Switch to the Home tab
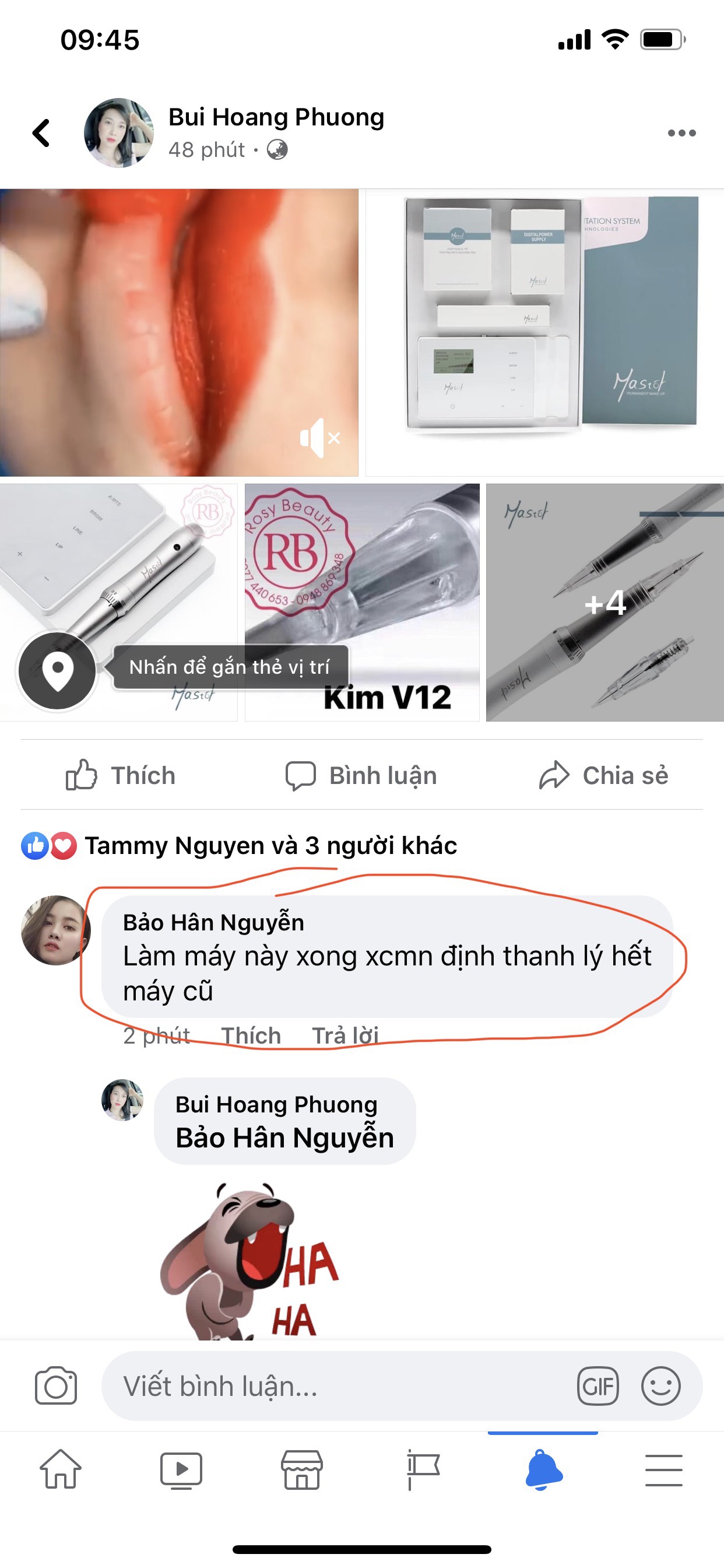The height and width of the screenshot is (1568, 724). pos(60,1469)
